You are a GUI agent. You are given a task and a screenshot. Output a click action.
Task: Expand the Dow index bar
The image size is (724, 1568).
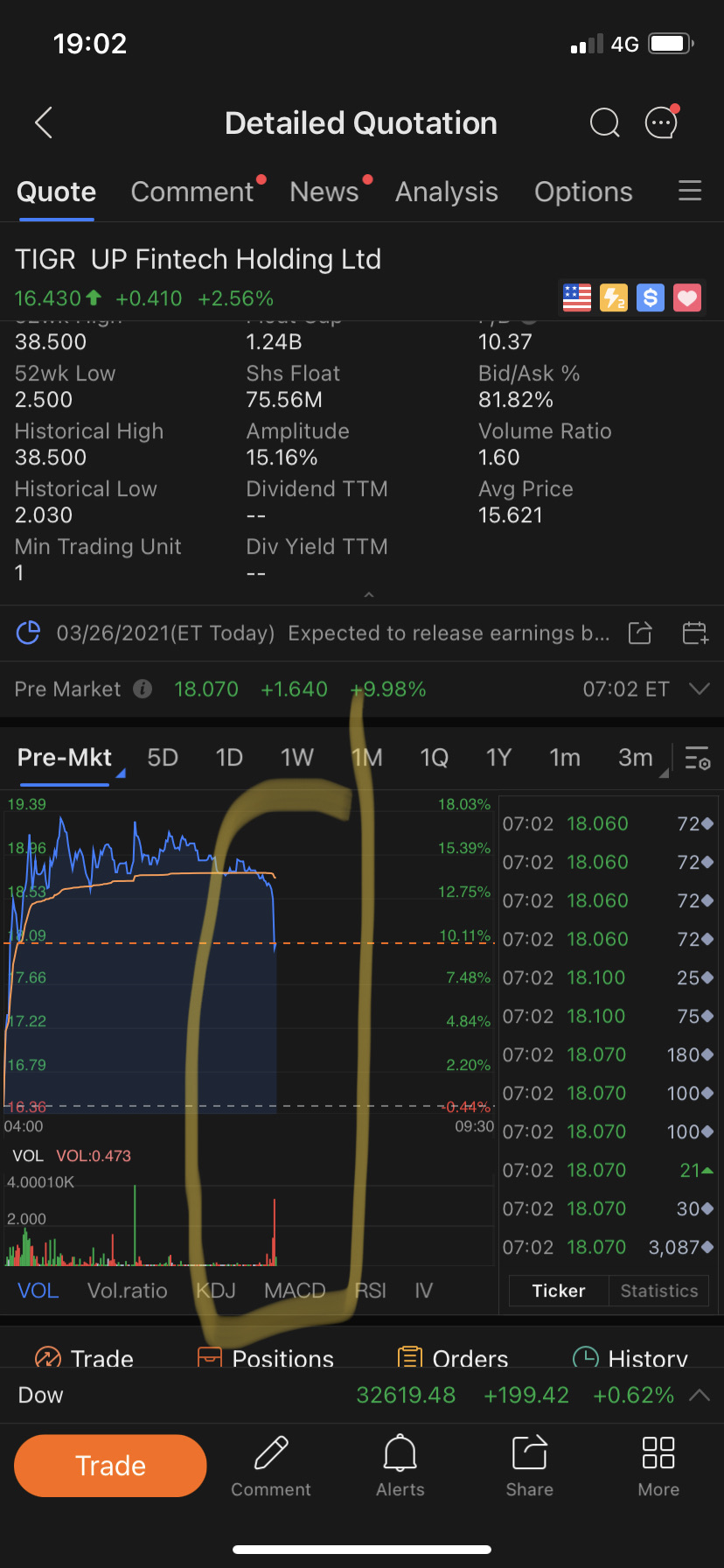click(x=700, y=1395)
